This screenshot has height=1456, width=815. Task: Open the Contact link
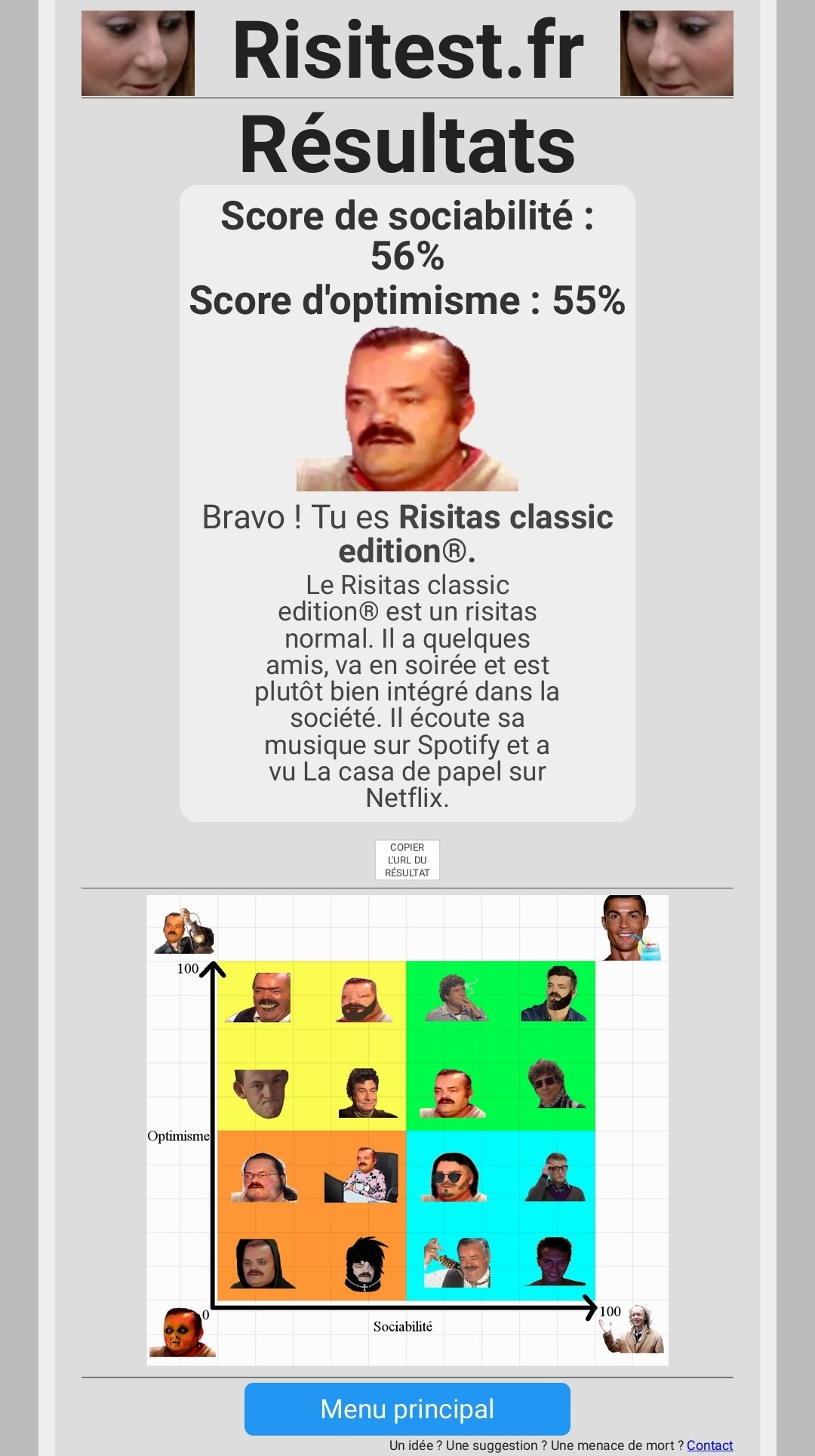point(709,1445)
